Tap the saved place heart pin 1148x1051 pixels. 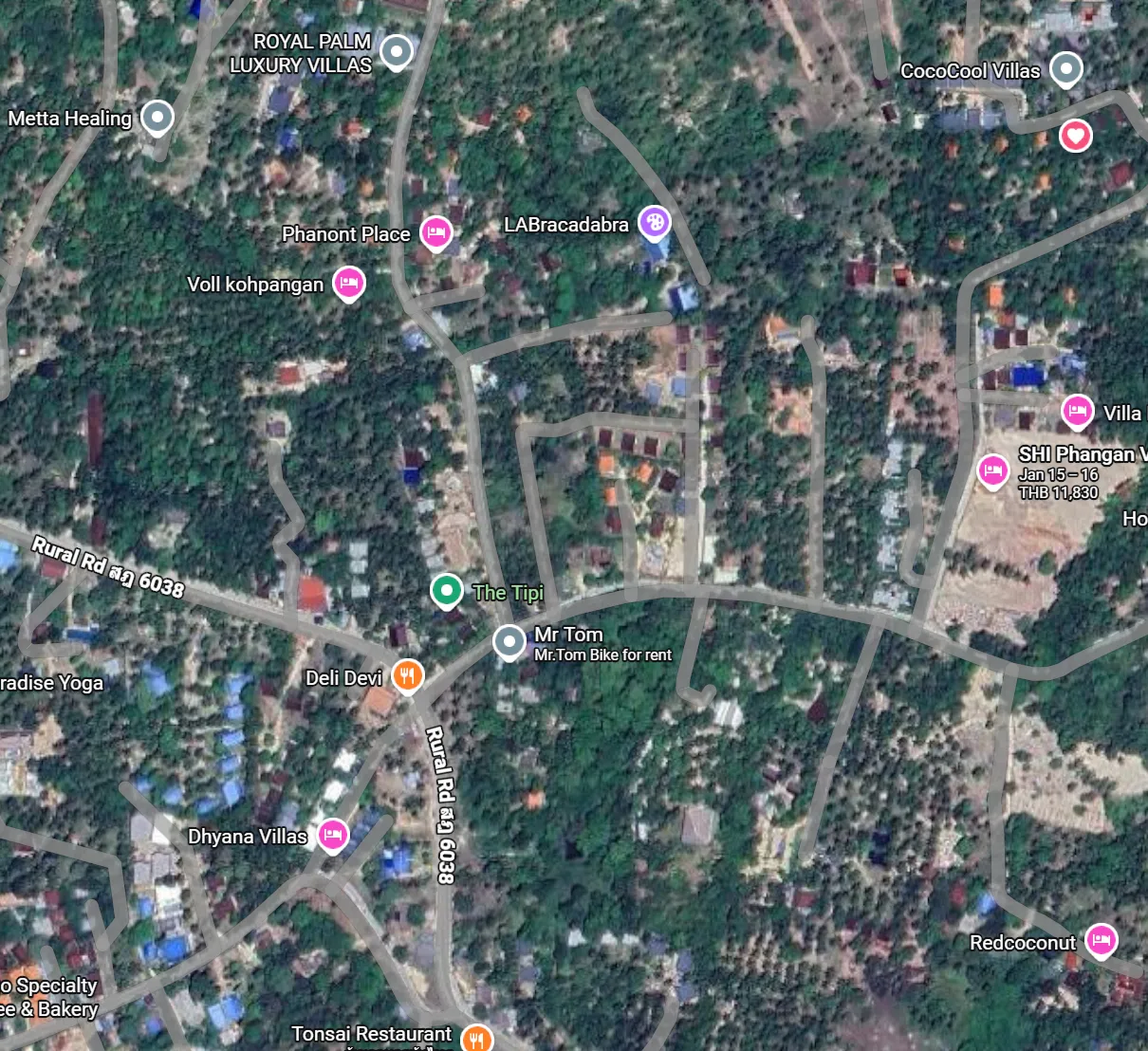[1075, 136]
